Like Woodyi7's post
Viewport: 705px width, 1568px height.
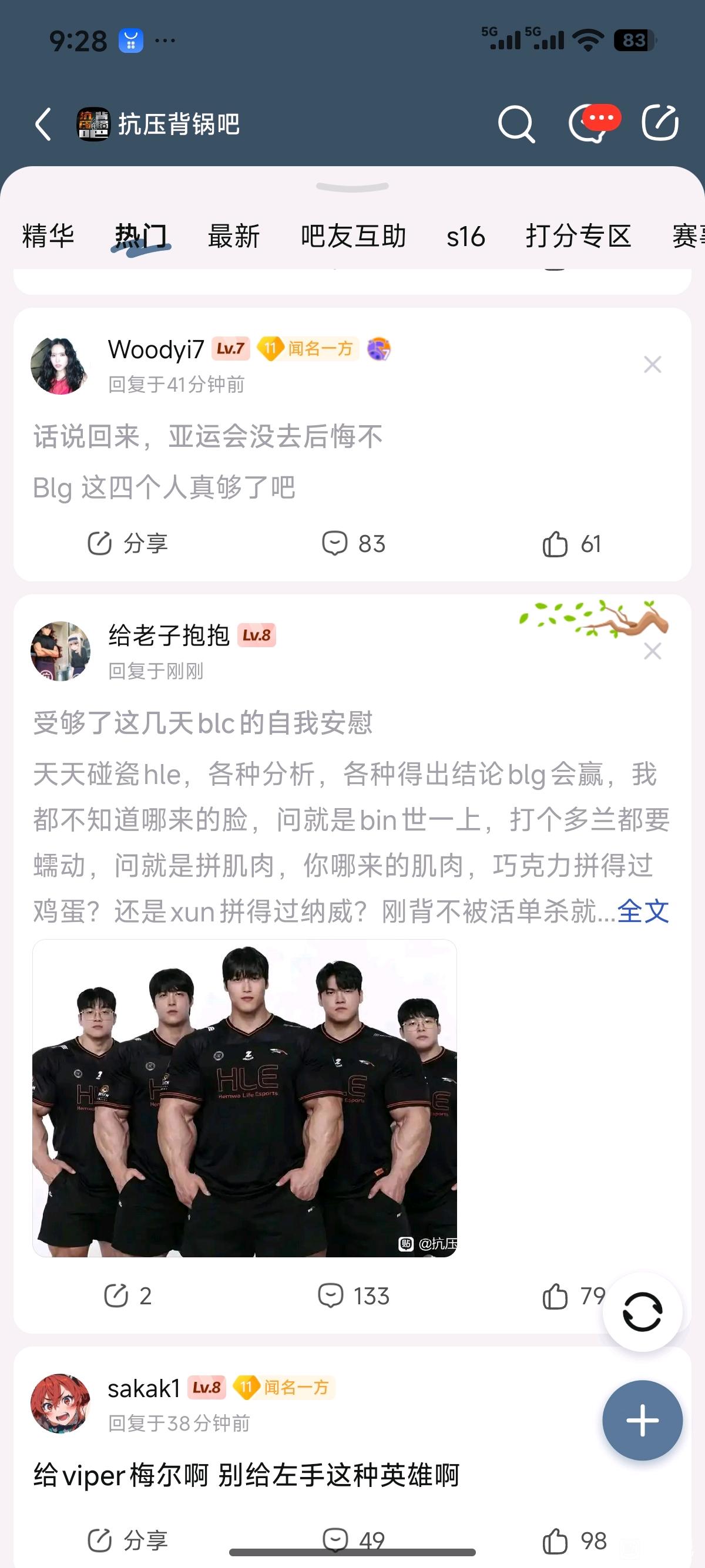tap(571, 544)
